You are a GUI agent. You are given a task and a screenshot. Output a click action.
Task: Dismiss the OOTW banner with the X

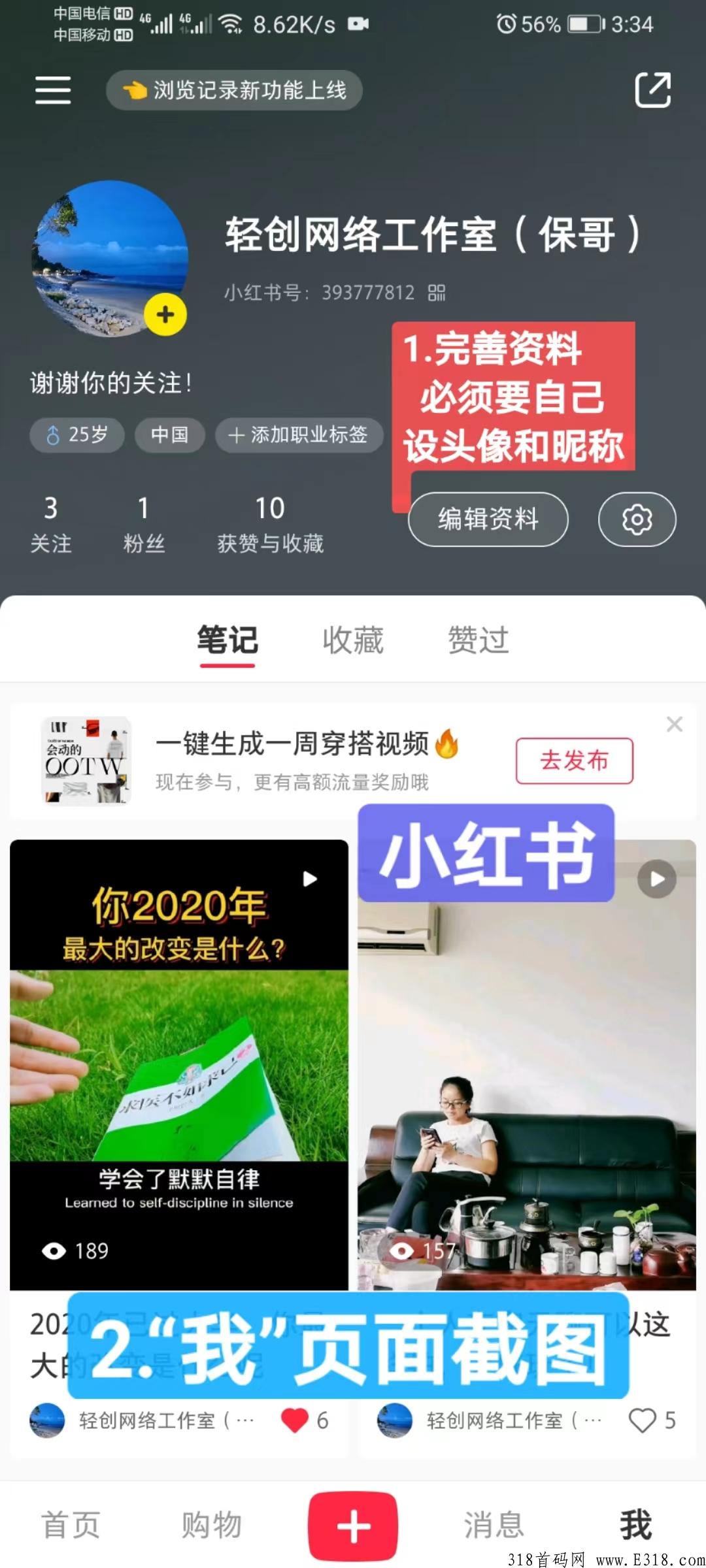[x=674, y=724]
